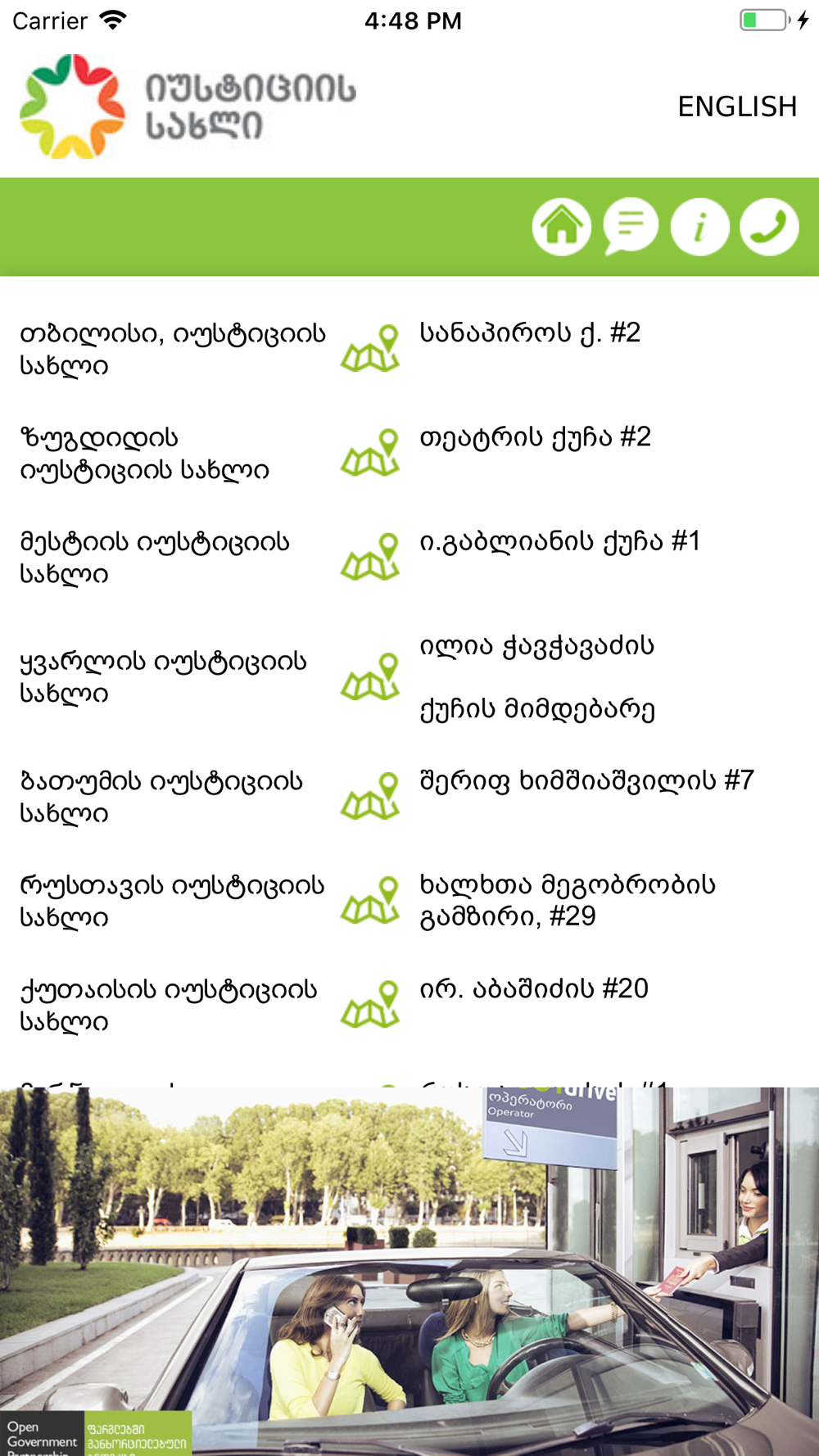Tap the phone call icon
This screenshot has width=819, height=1456.
click(769, 226)
